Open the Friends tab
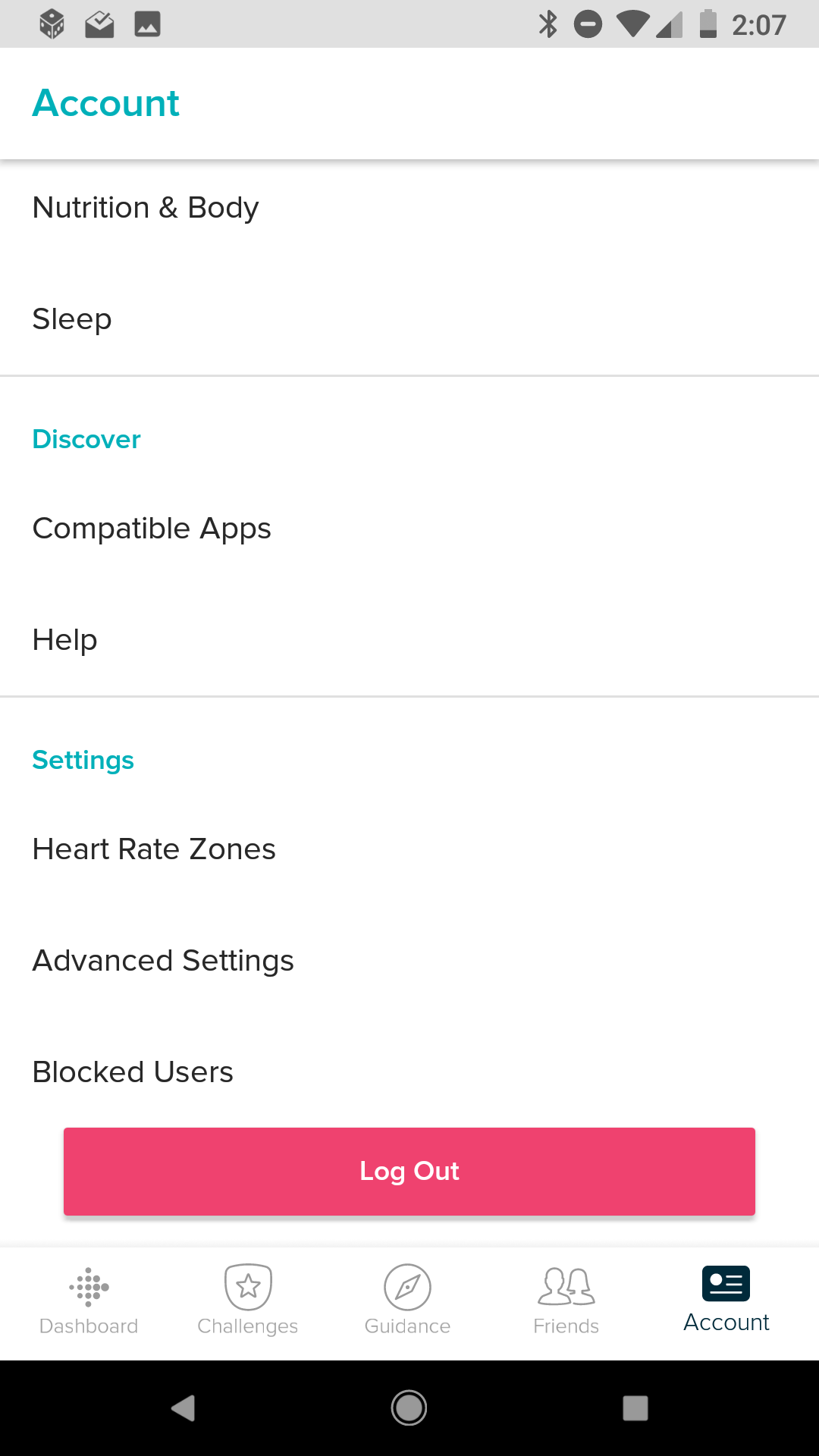 coord(566,1301)
